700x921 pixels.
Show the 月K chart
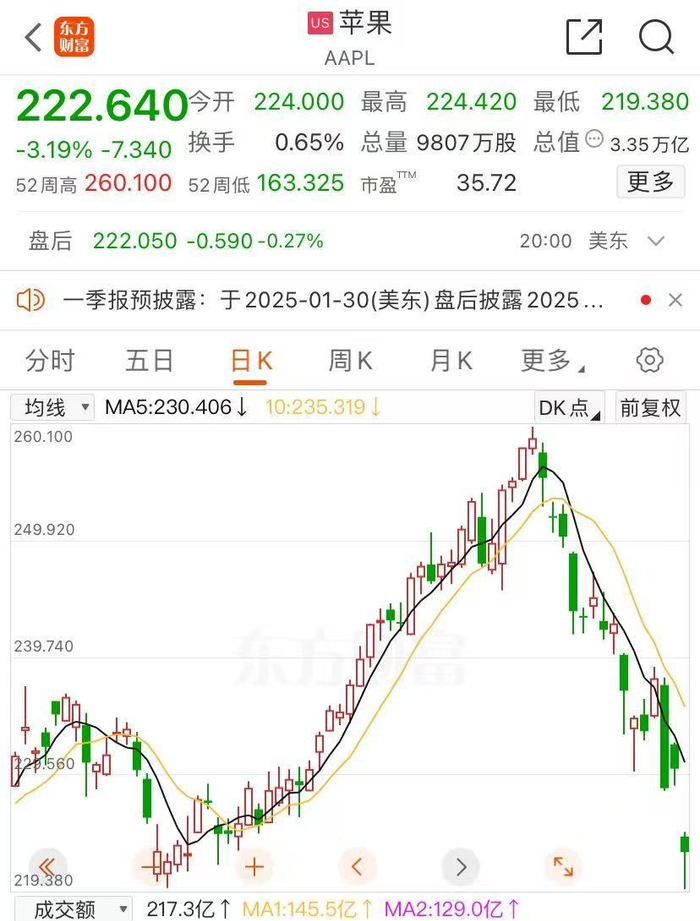451,361
